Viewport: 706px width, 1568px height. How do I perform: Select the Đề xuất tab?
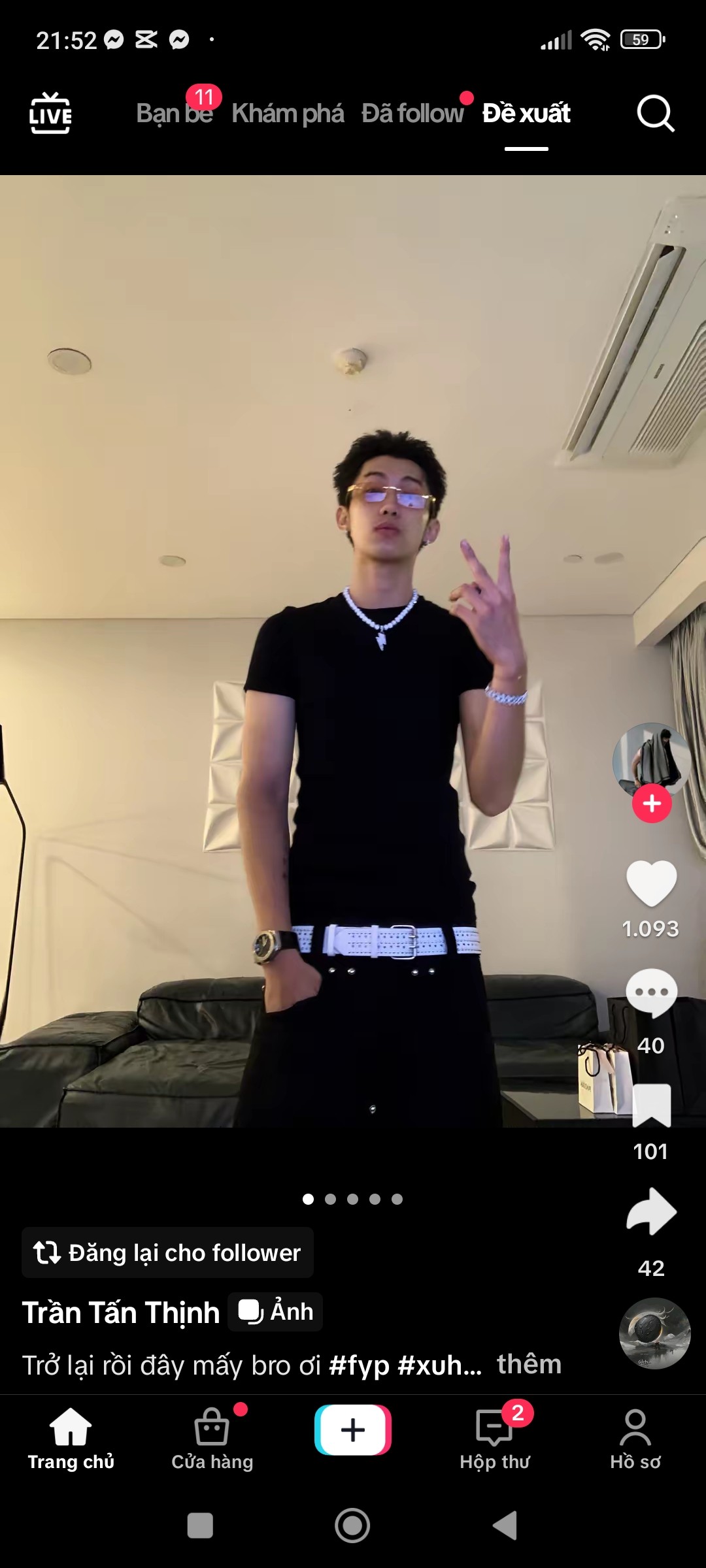(526, 114)
